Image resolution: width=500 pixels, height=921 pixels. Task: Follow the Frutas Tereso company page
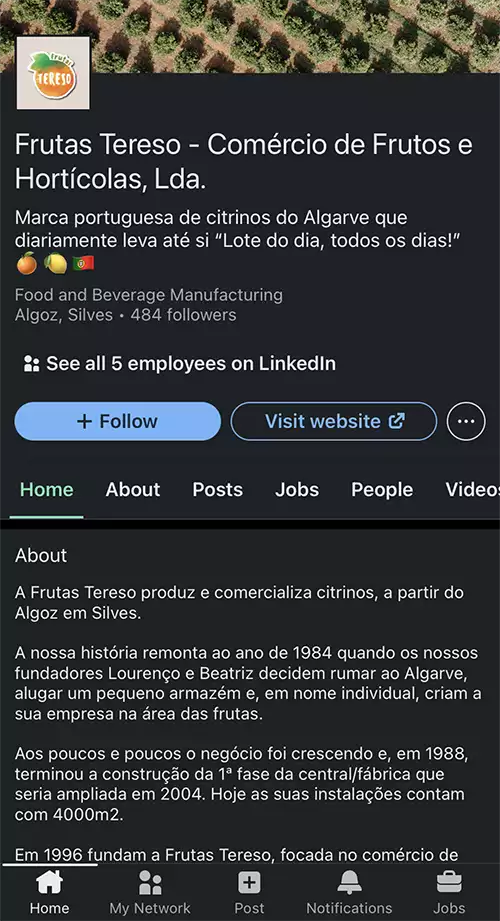118,421
